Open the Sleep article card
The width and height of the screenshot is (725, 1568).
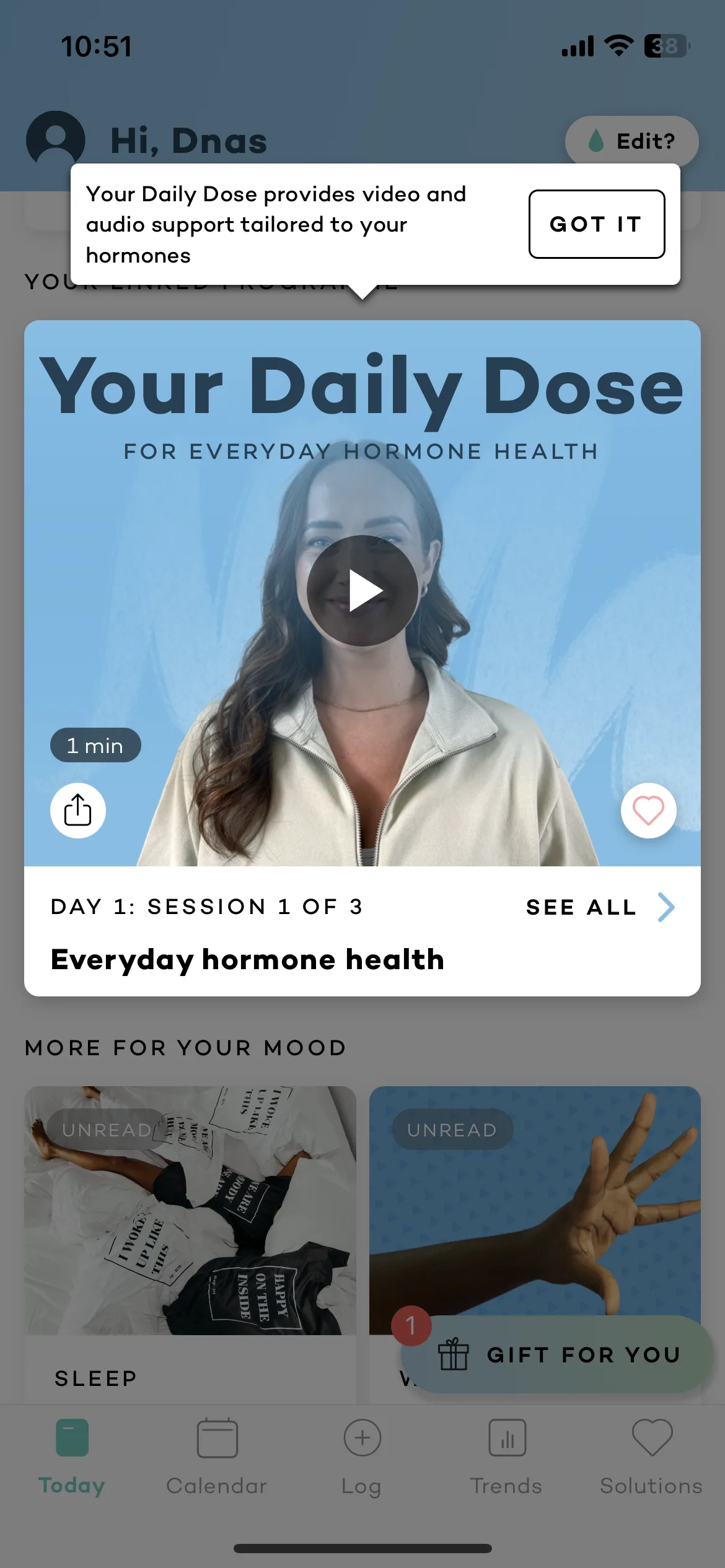[x=190, y=1245]
